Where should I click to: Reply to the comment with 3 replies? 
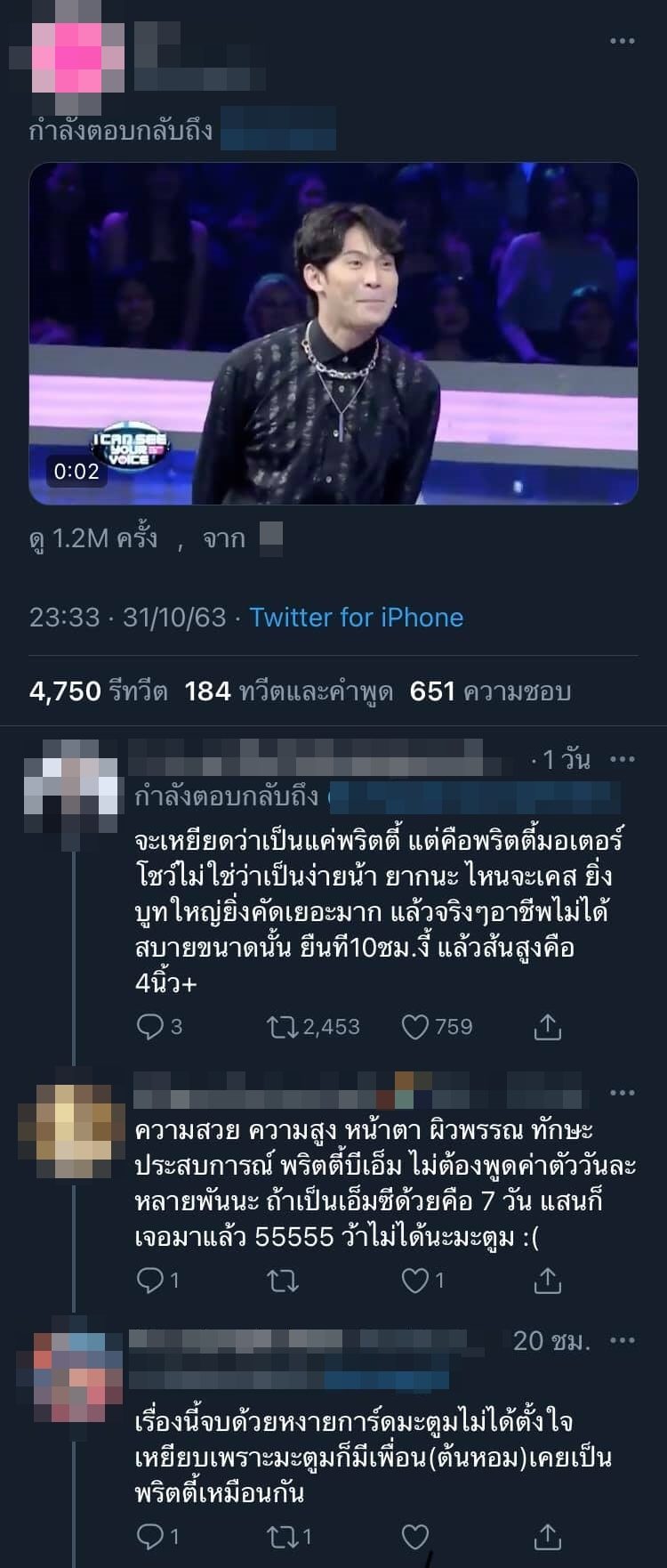[159, 1027]
